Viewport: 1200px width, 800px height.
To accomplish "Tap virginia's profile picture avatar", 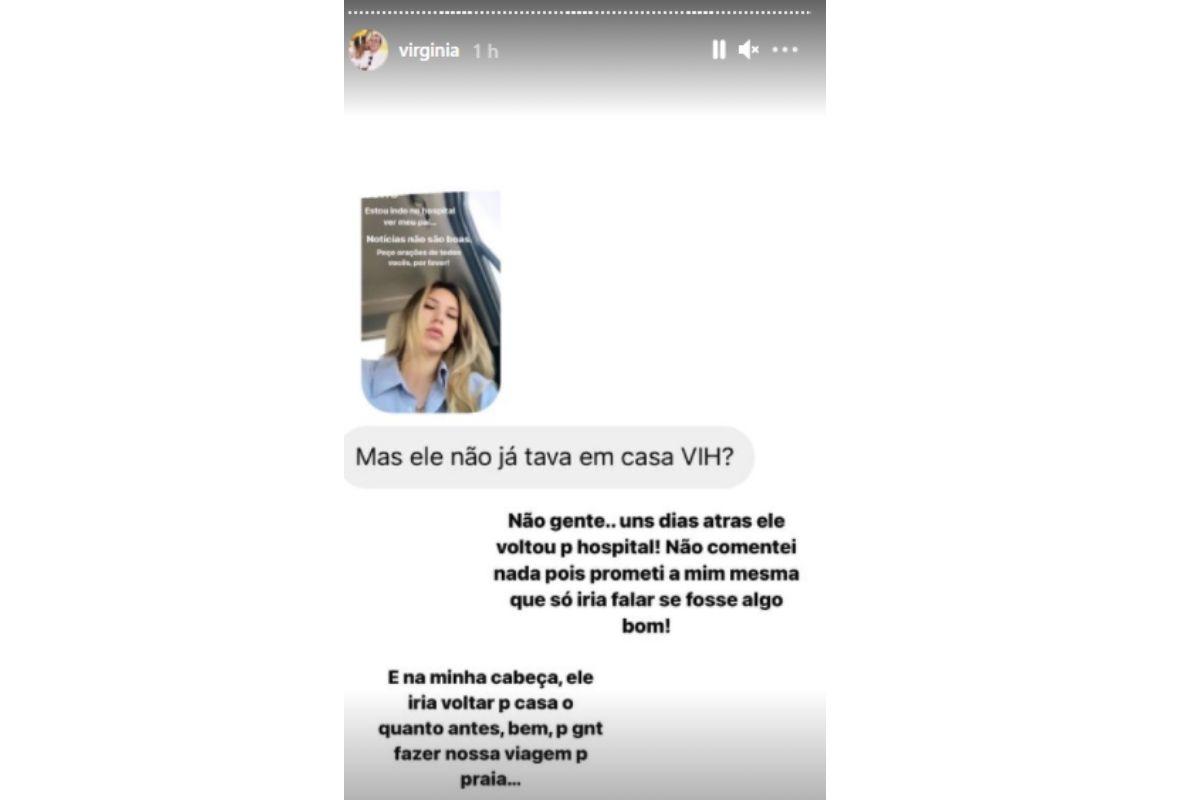I will click(x=367, y=50).
